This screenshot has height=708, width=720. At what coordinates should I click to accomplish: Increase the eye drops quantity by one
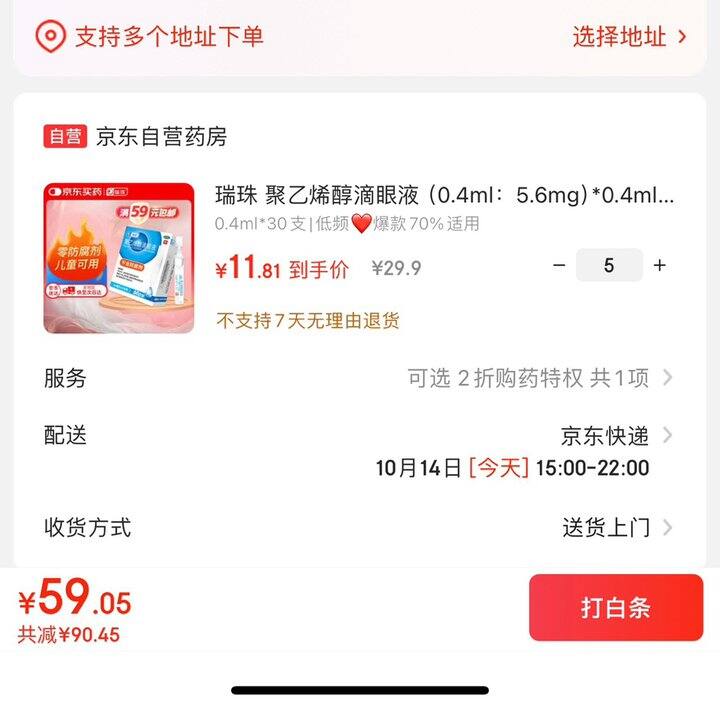659,266
